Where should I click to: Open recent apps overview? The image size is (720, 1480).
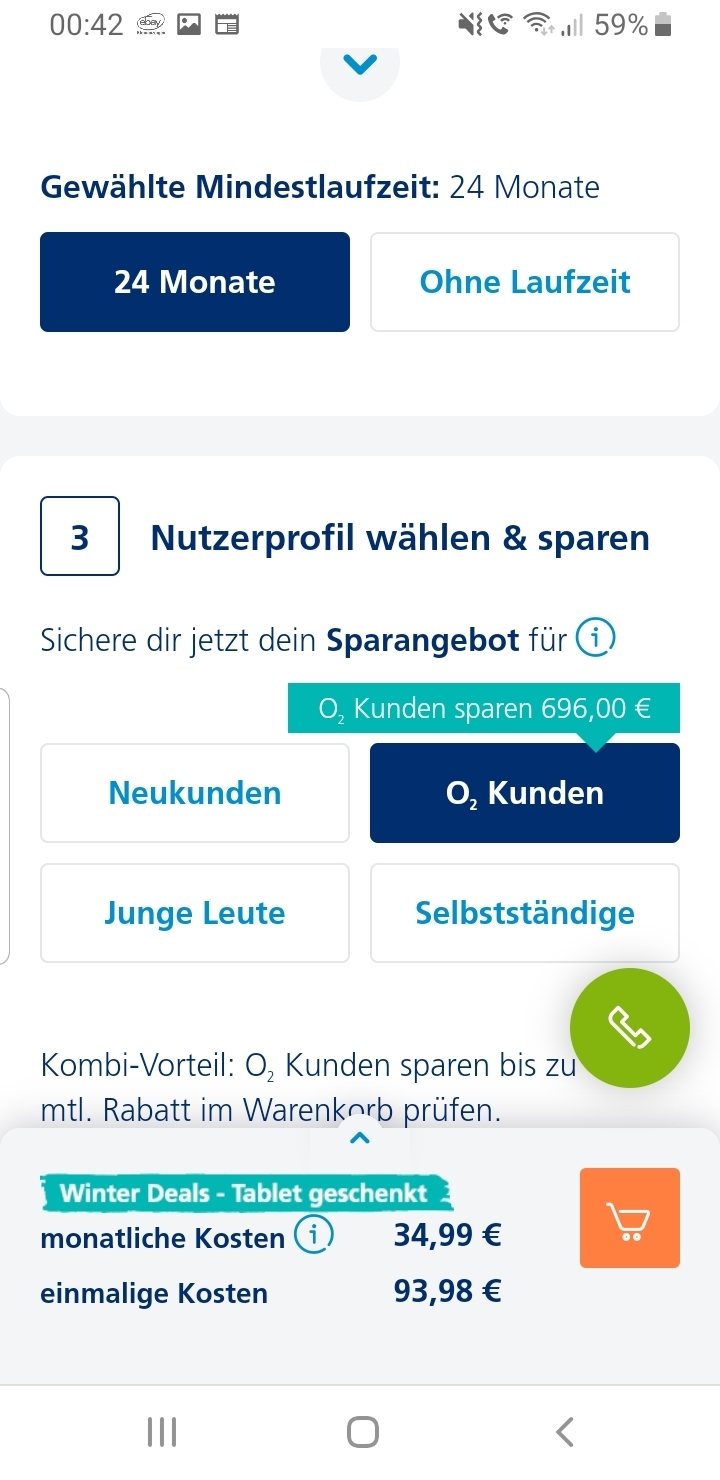162,1432
